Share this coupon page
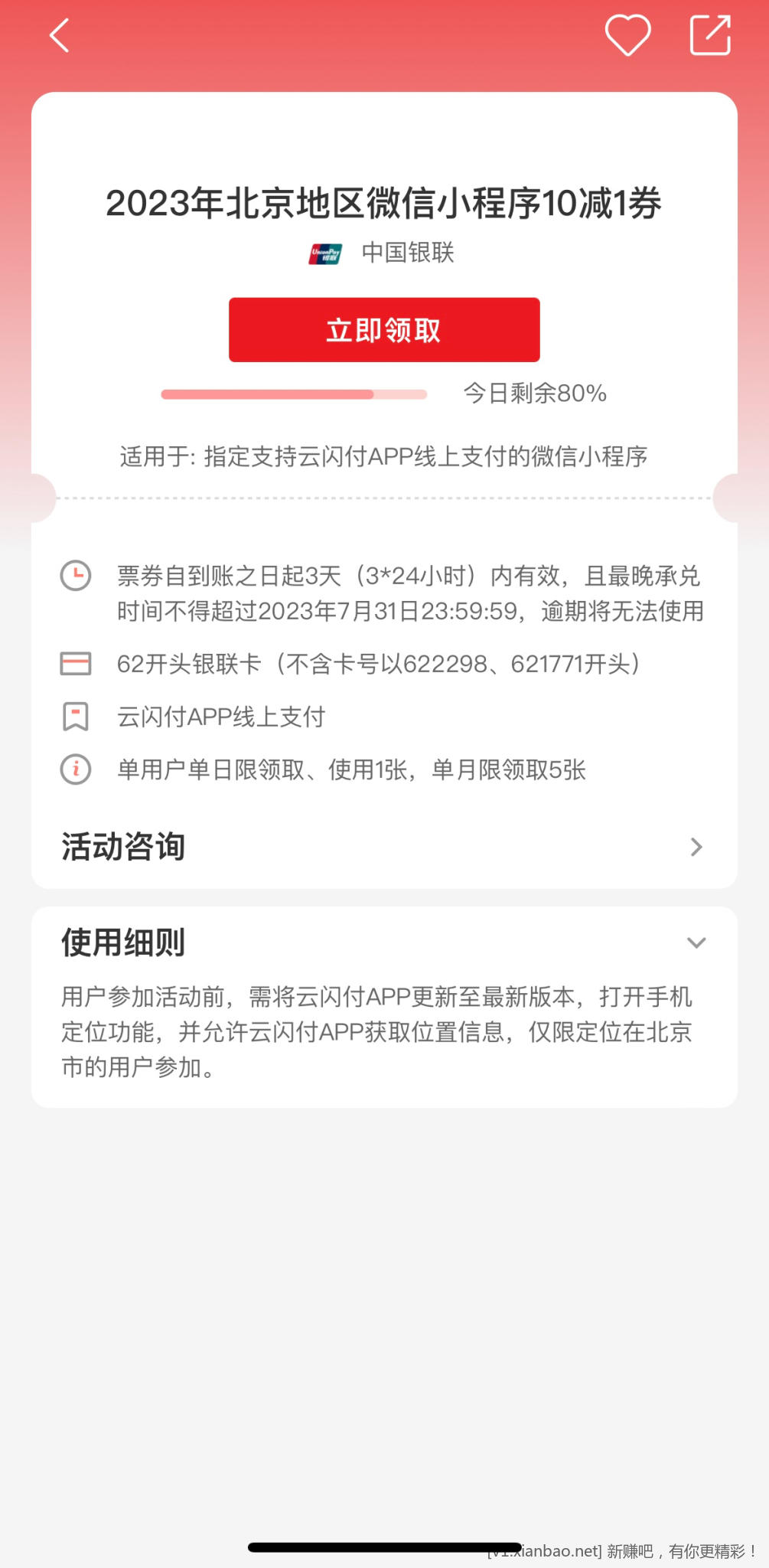 (x=710, y=35)
